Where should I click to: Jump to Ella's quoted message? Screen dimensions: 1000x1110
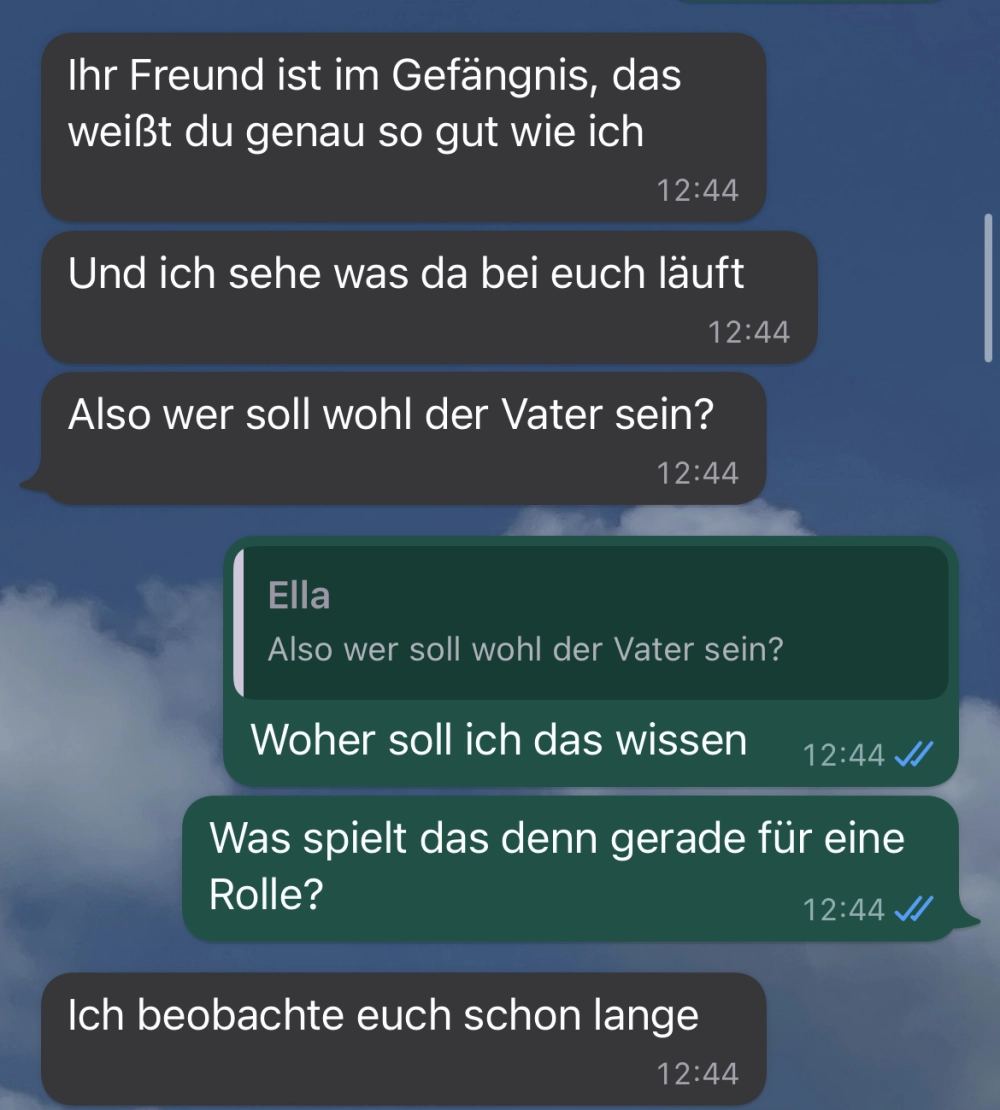click(592, 622)
